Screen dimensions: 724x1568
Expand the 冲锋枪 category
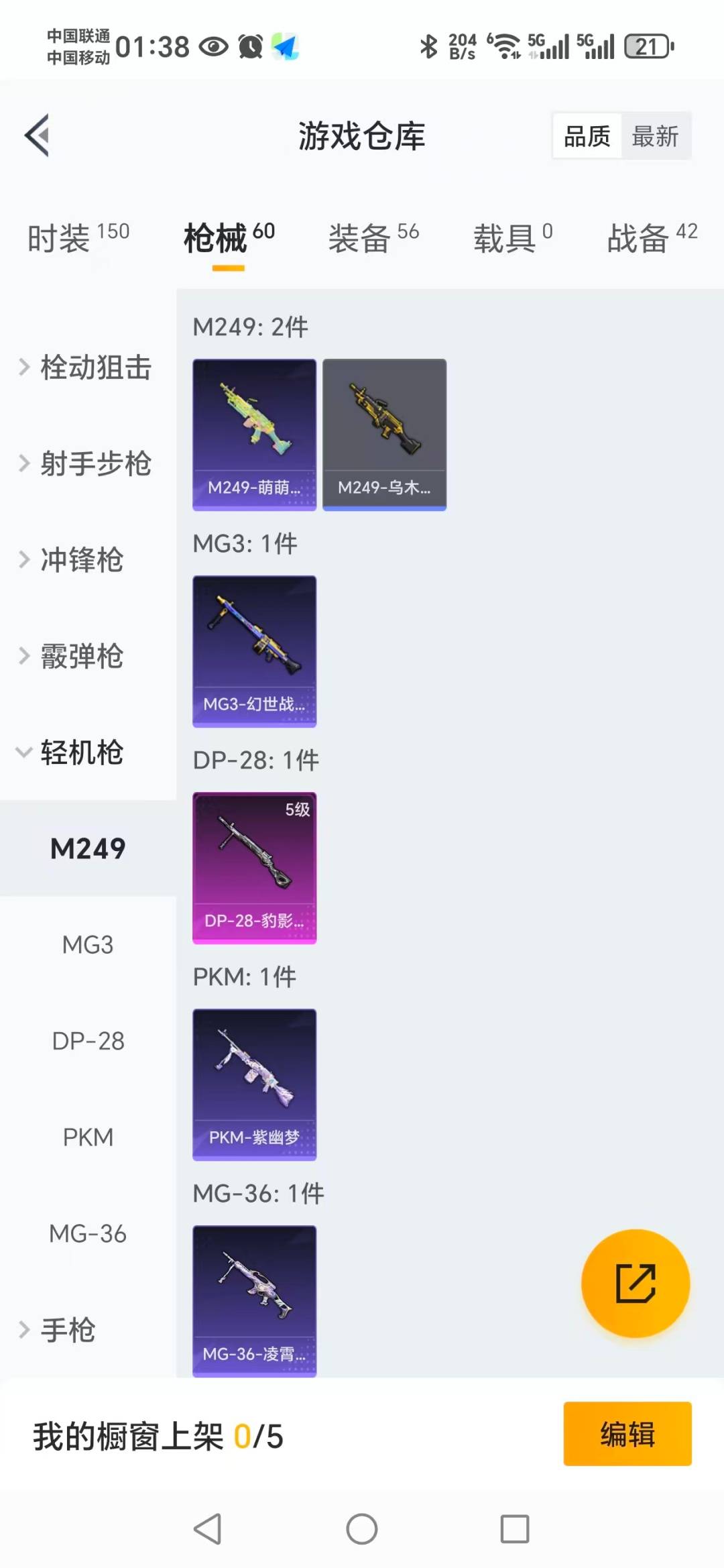click(74, 560)
